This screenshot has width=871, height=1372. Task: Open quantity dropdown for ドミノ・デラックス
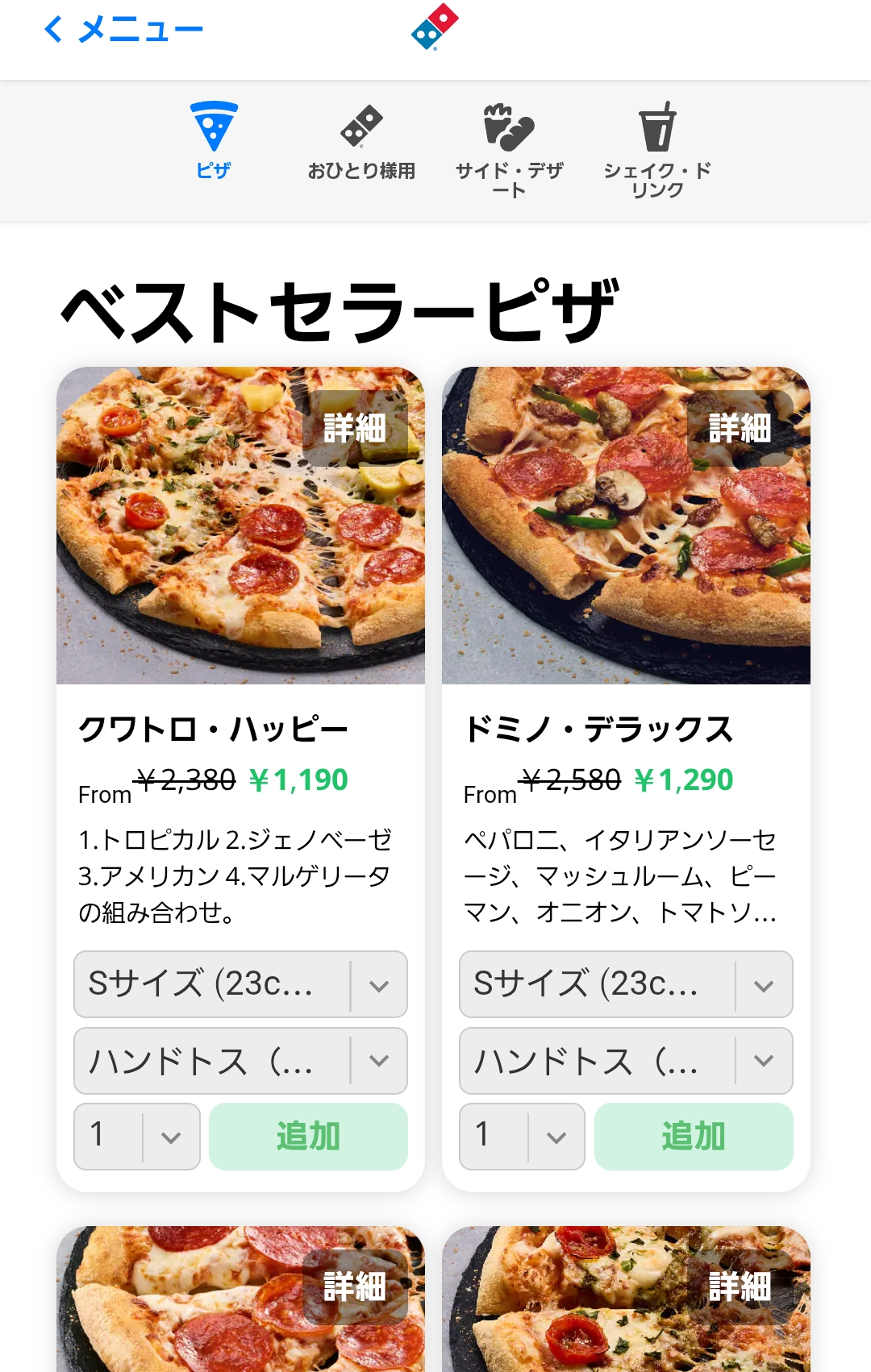pos(522,1137)
